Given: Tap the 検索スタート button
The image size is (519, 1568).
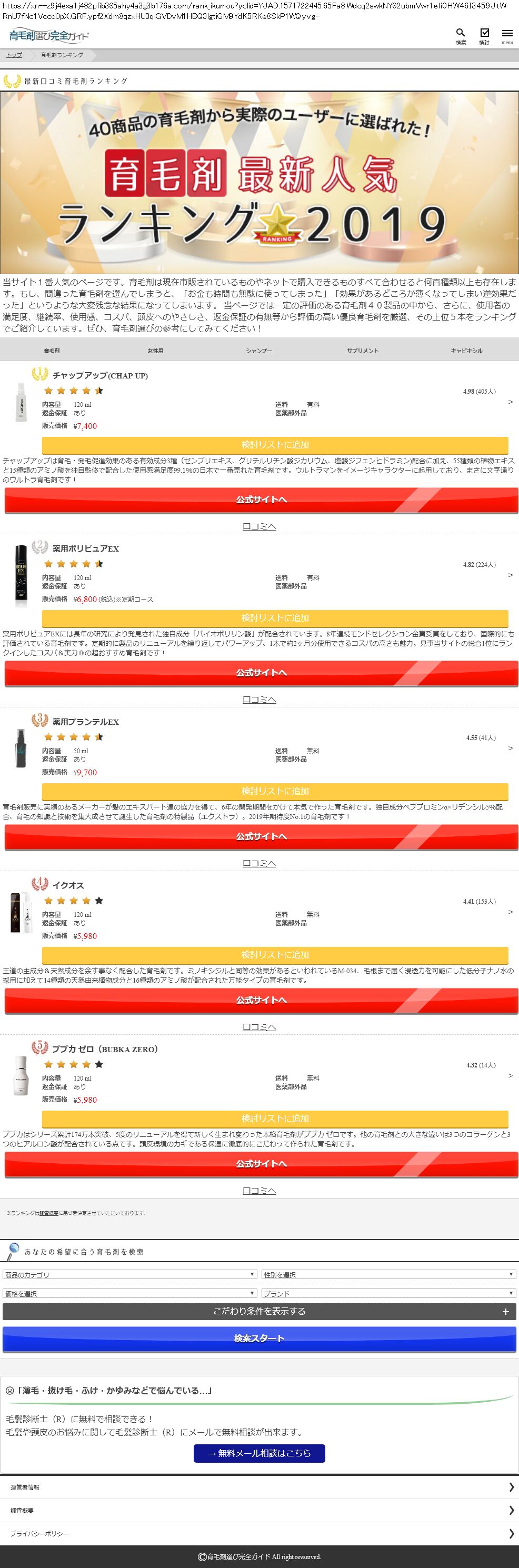Looking at the screenshot, I should [x=259, y=1338].
